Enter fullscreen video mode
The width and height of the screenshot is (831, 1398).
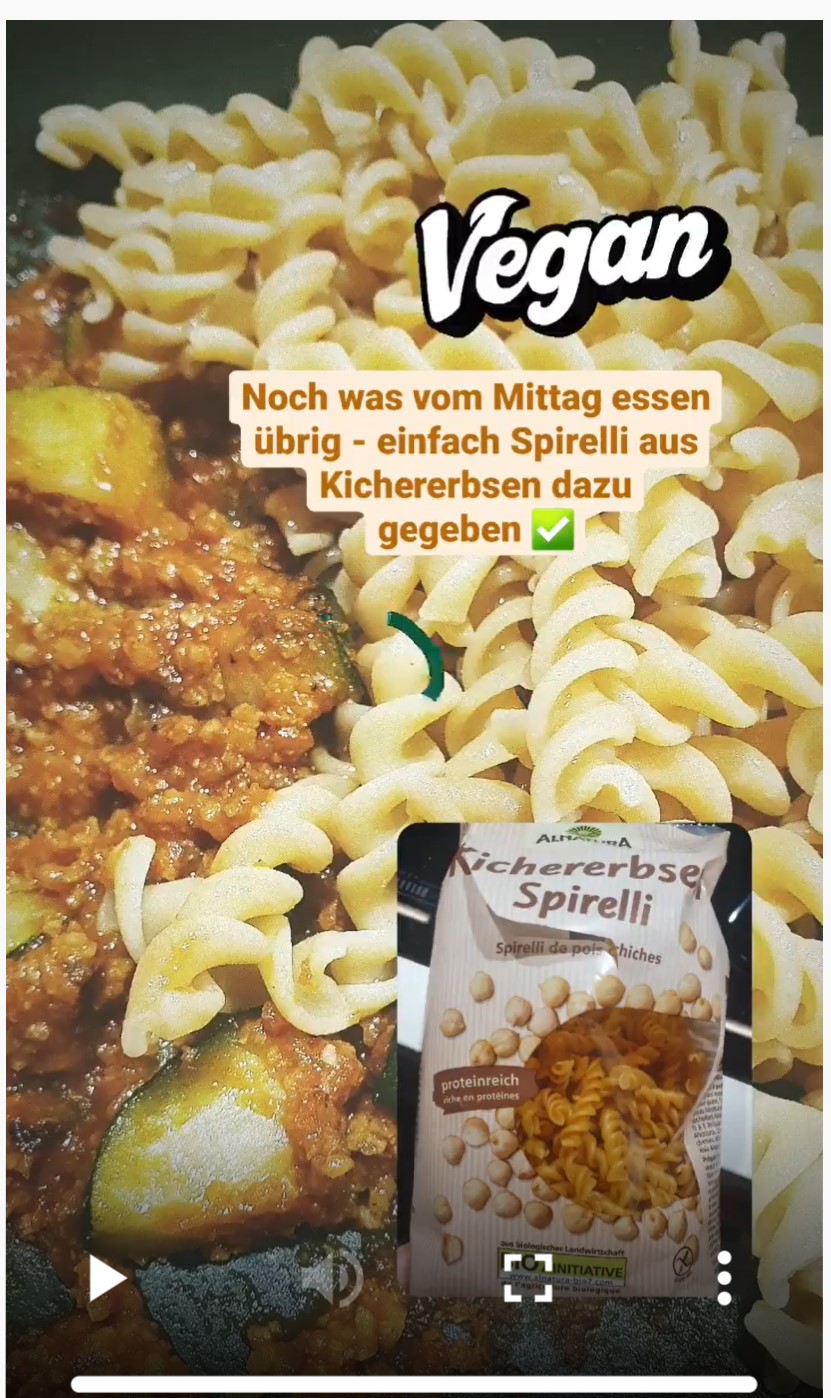pos(527,1277)
